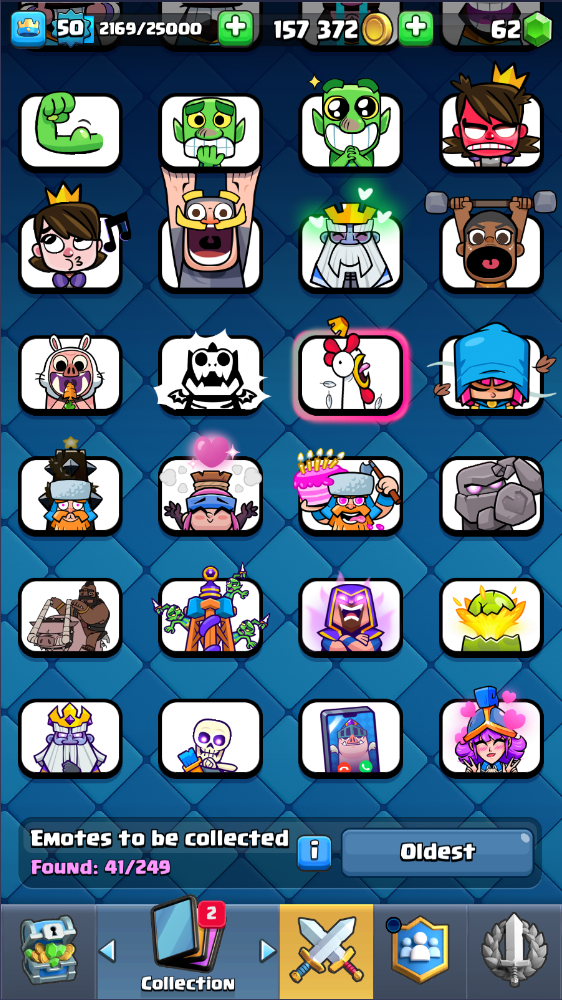Open the info button for emotes
The image size is (562, 1000).
[314, 853]
